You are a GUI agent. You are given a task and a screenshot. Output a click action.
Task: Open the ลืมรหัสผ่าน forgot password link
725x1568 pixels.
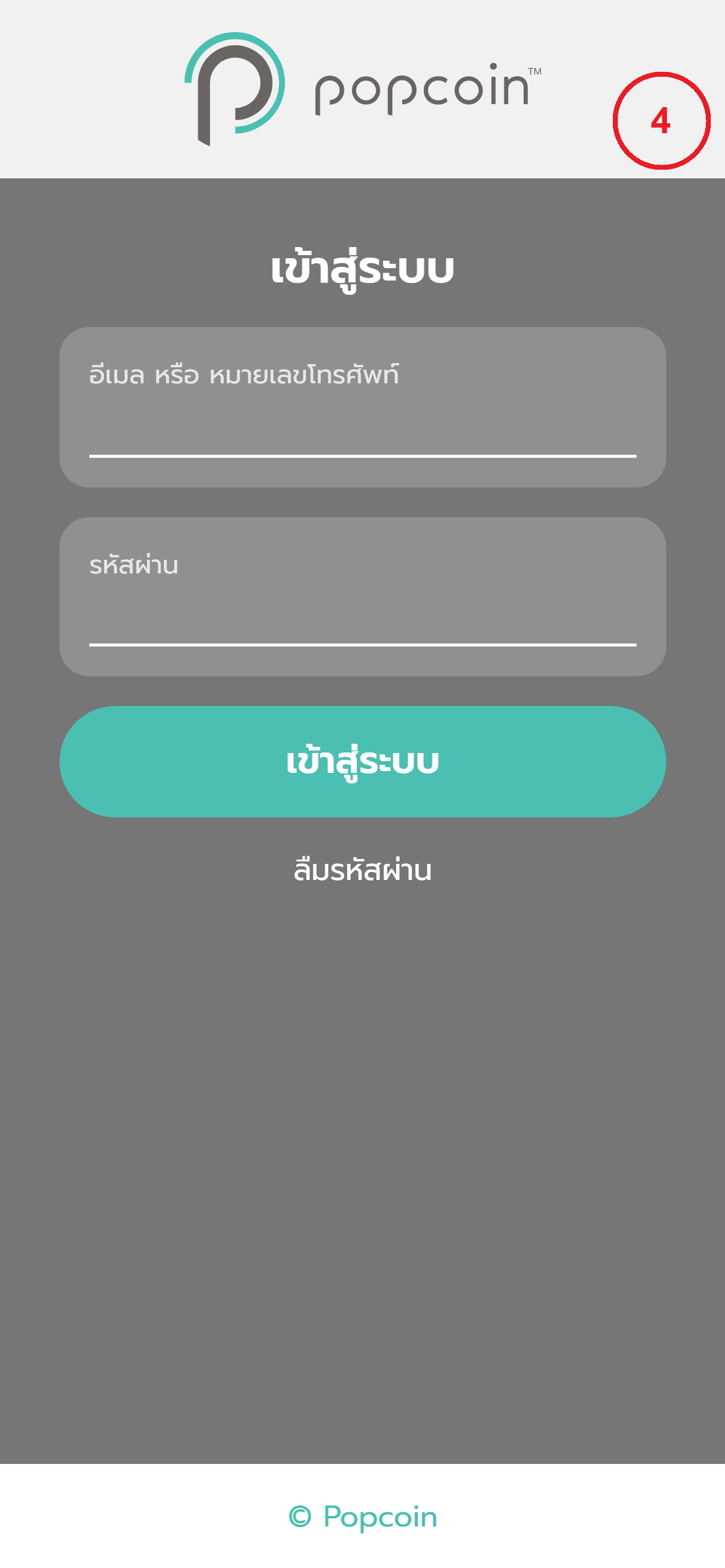(x=362, y=870)
